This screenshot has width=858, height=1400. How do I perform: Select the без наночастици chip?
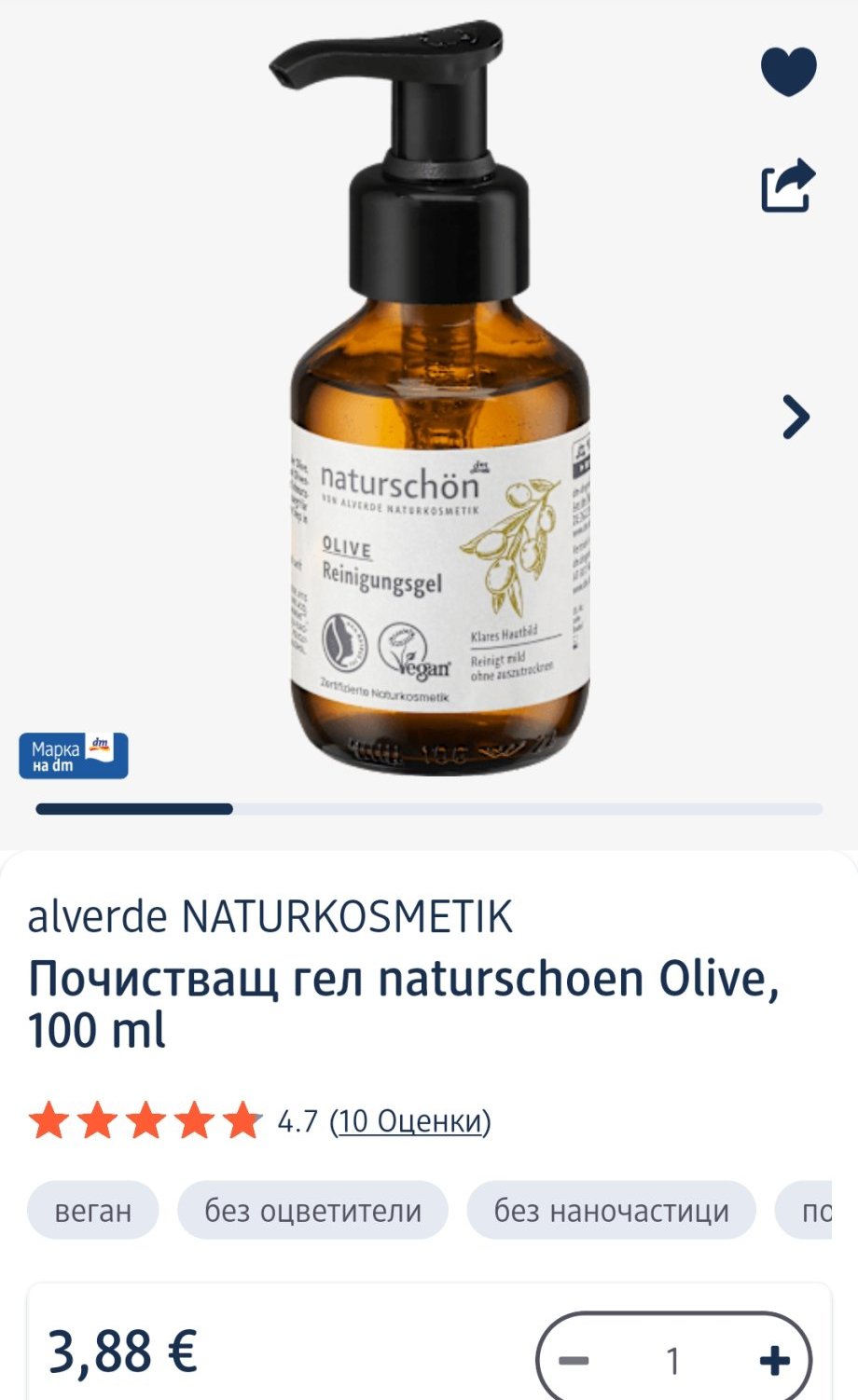click(x=611, y=1210)
